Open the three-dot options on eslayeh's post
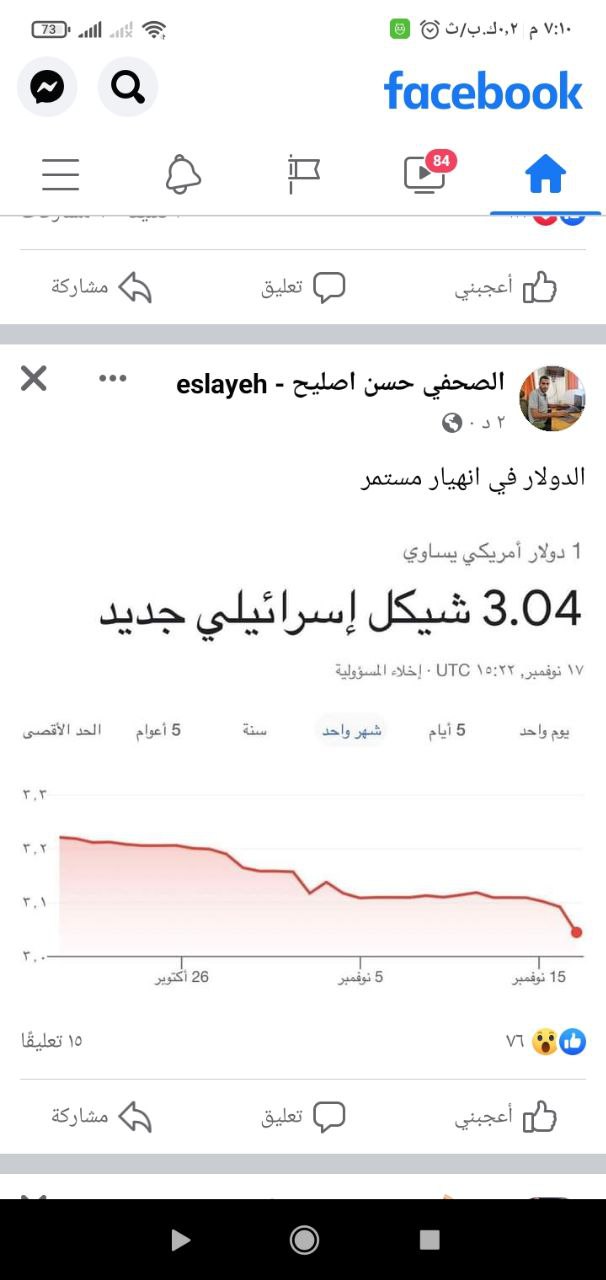 coord(113,378)
